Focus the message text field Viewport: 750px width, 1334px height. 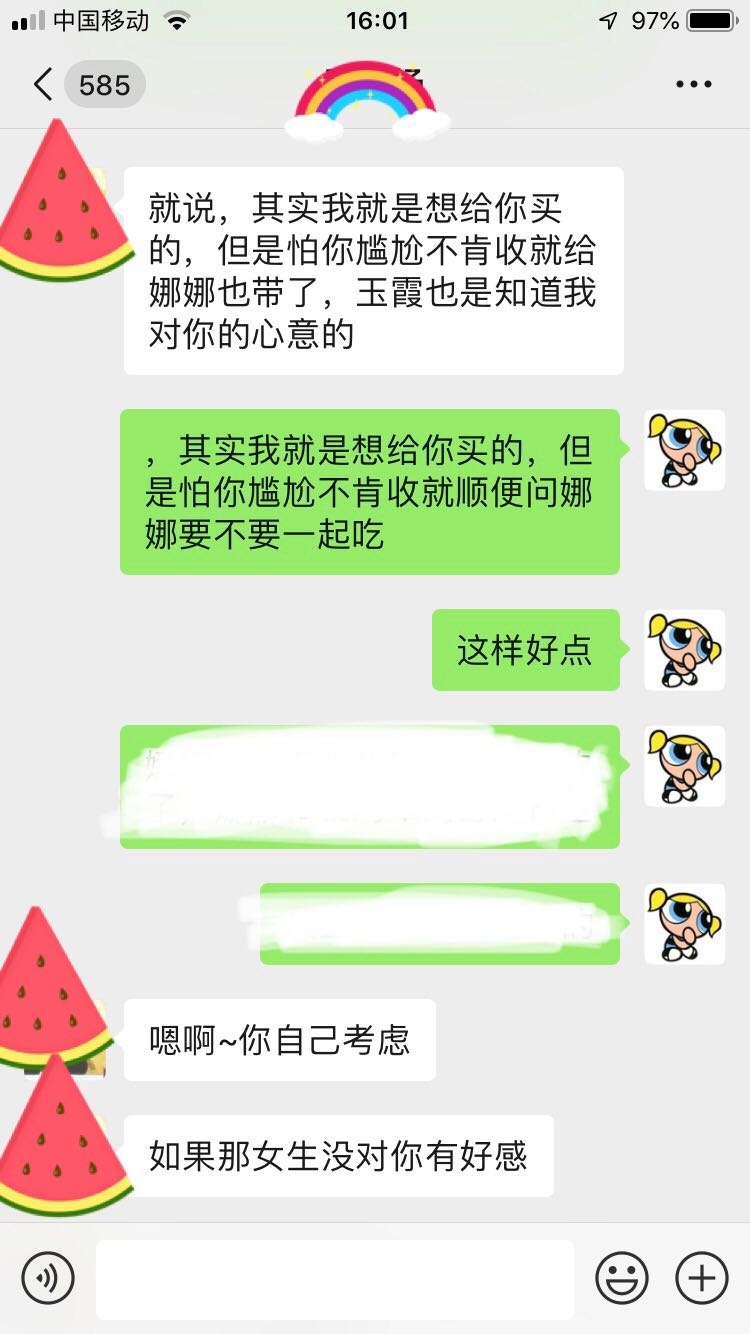335,1279
